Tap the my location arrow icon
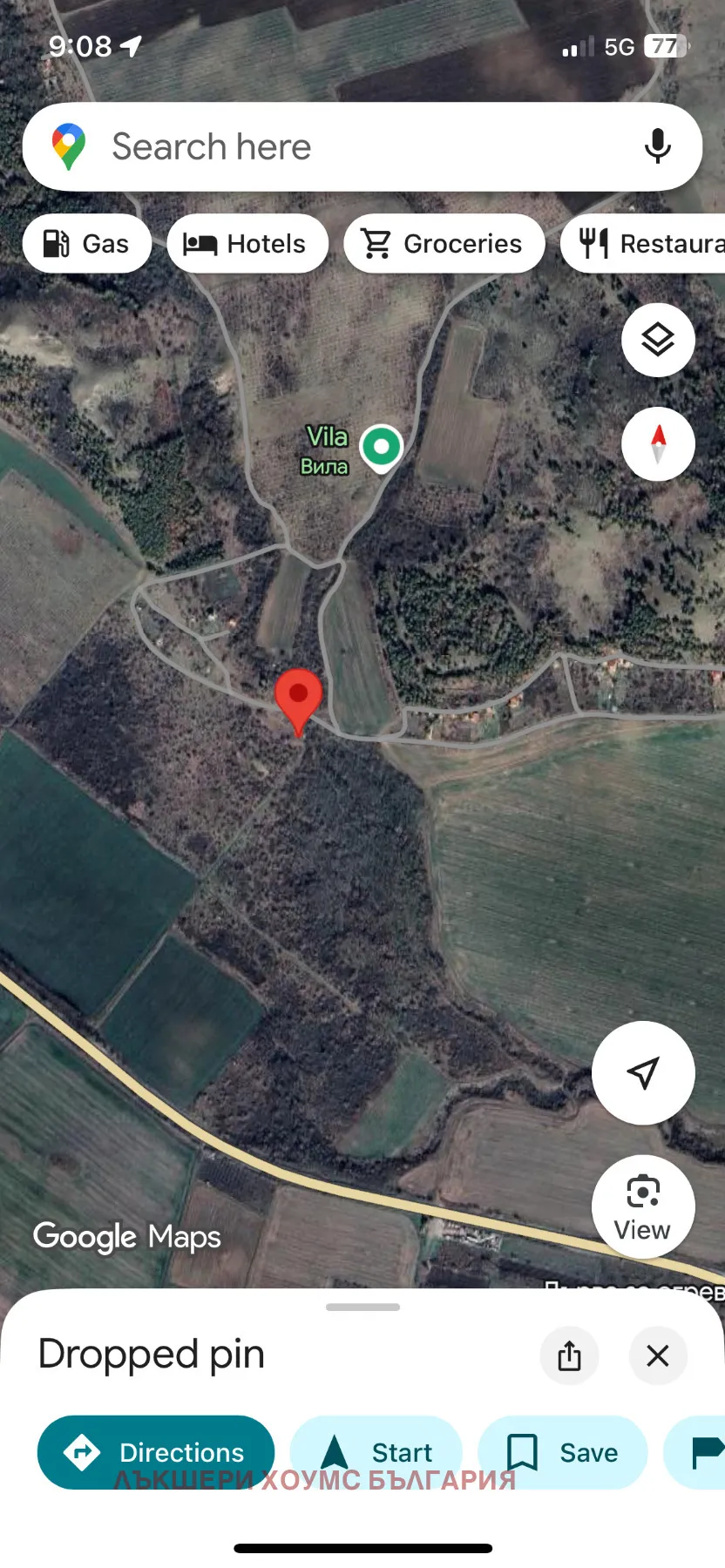This screenshot has height=1568, width=725. [x=643, y=1073]
